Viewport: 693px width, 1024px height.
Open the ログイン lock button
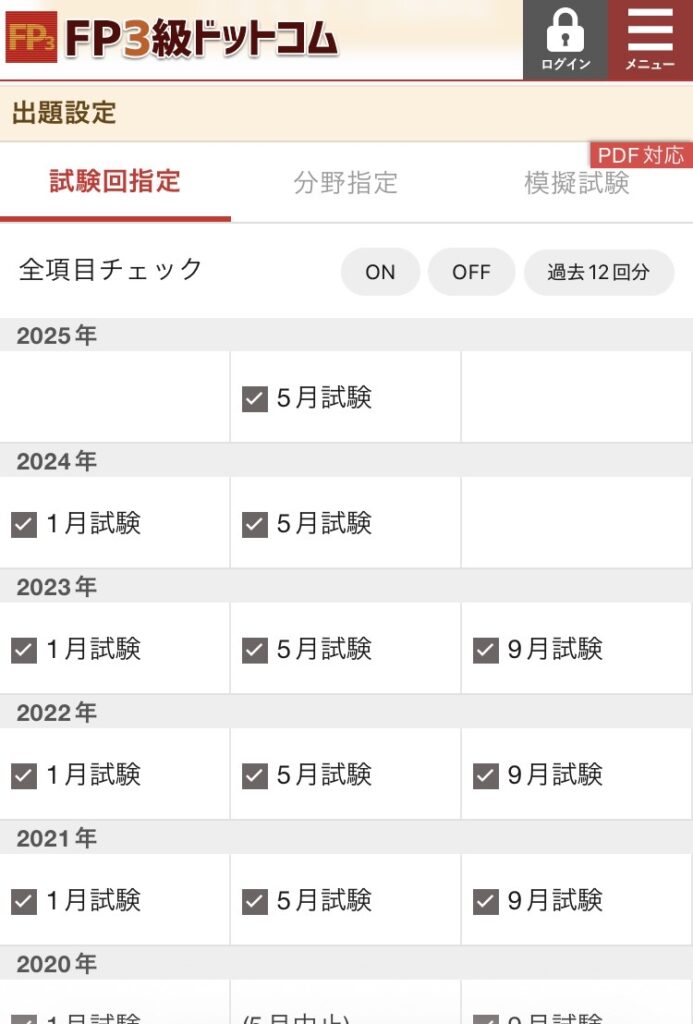tap(565, 39)
